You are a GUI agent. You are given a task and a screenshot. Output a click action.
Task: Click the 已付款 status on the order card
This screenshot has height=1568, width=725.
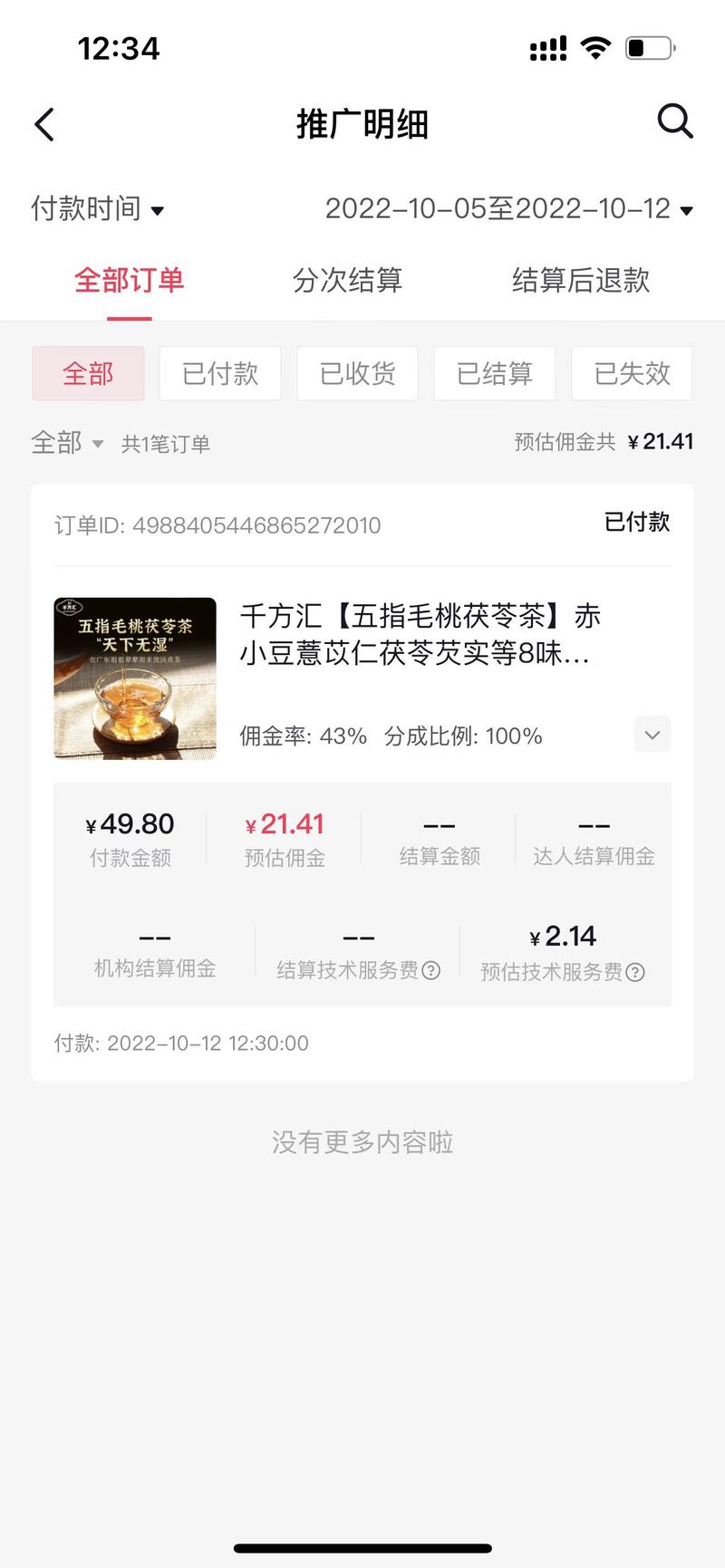click(x=637, y=523)
